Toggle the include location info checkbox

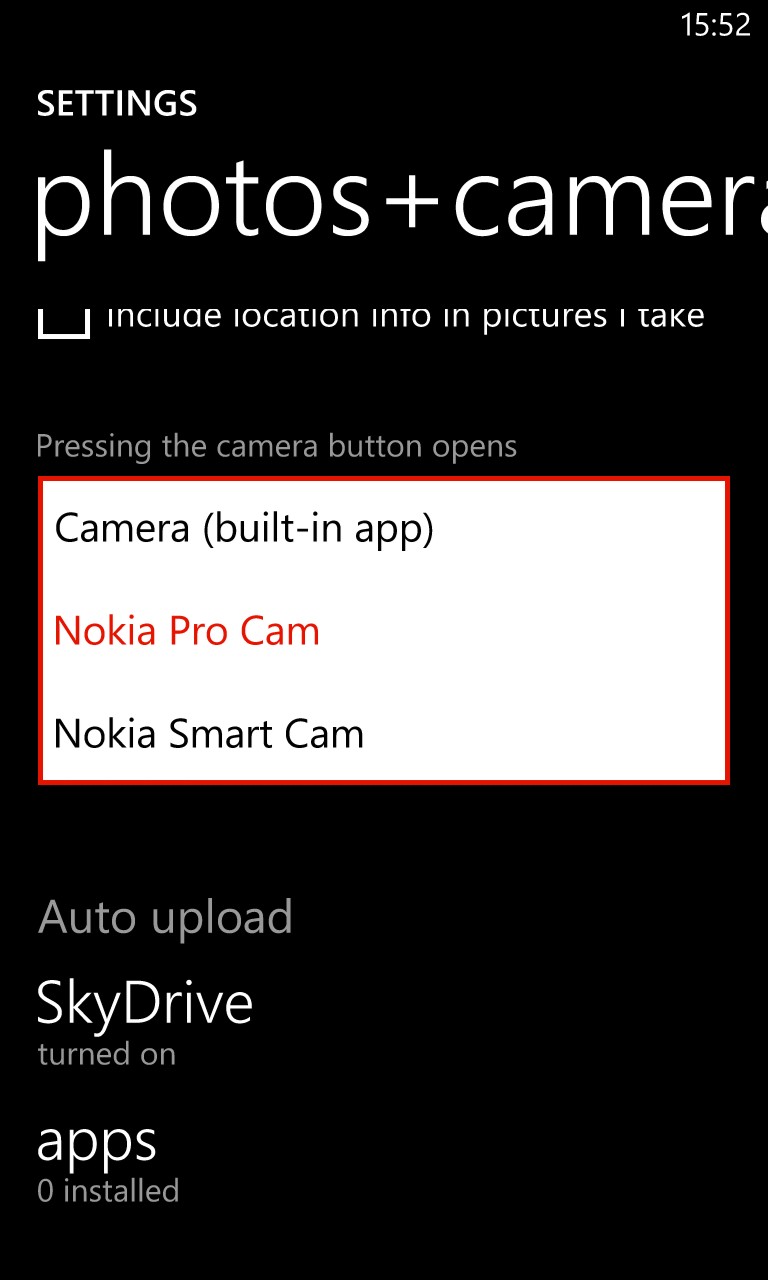[x=63, y=322]
